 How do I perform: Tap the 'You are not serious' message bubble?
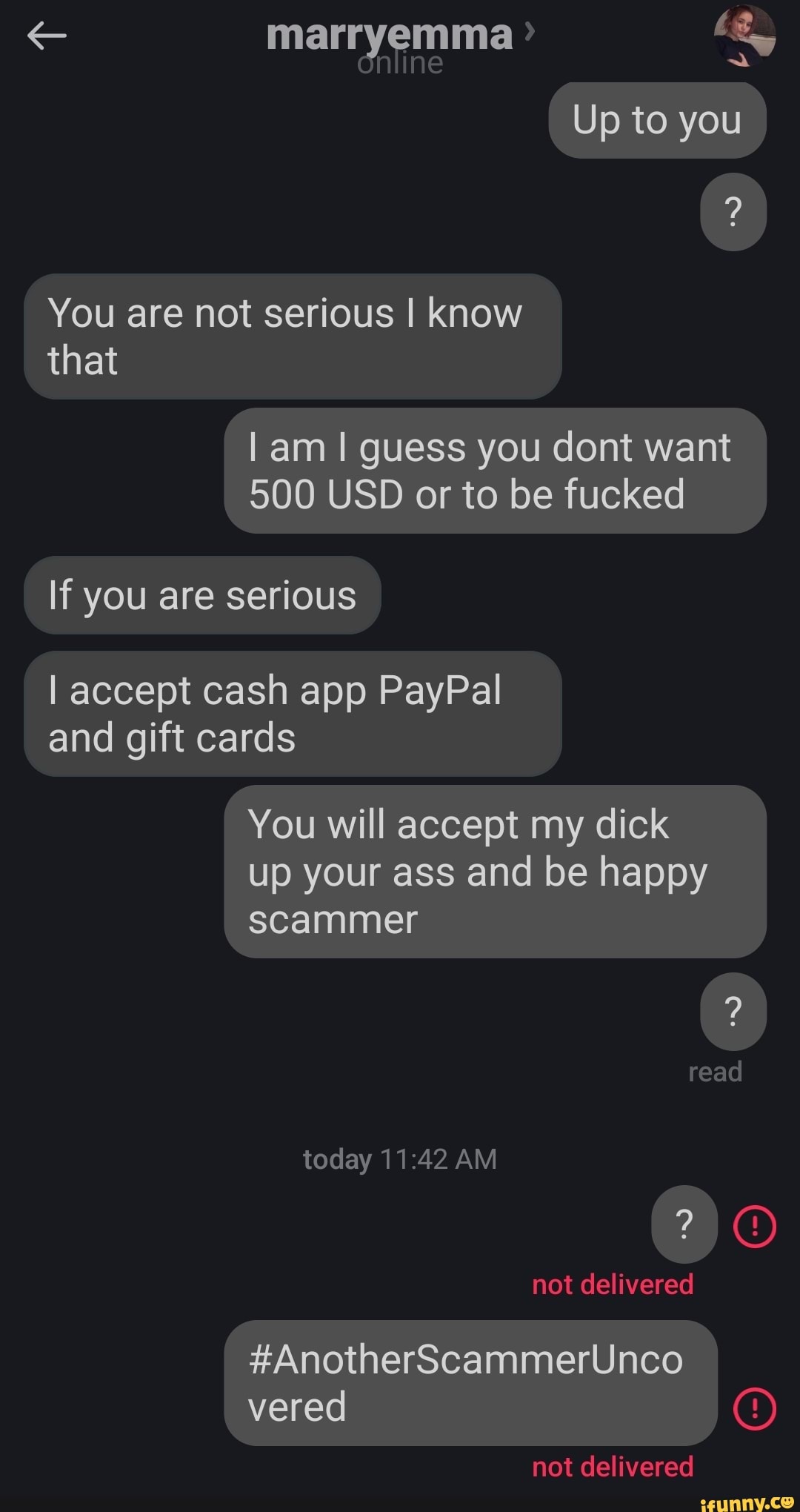coord(291,336)
